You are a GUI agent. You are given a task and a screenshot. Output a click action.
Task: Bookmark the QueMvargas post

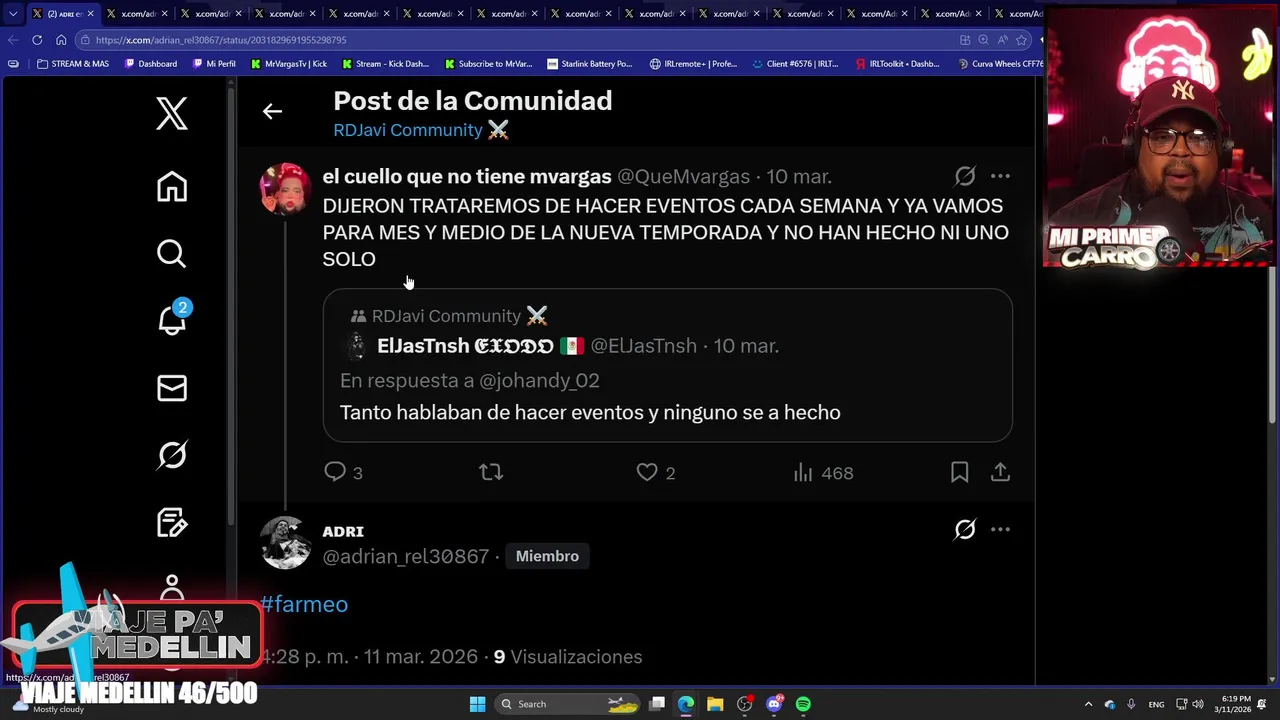tap(959, 472)
